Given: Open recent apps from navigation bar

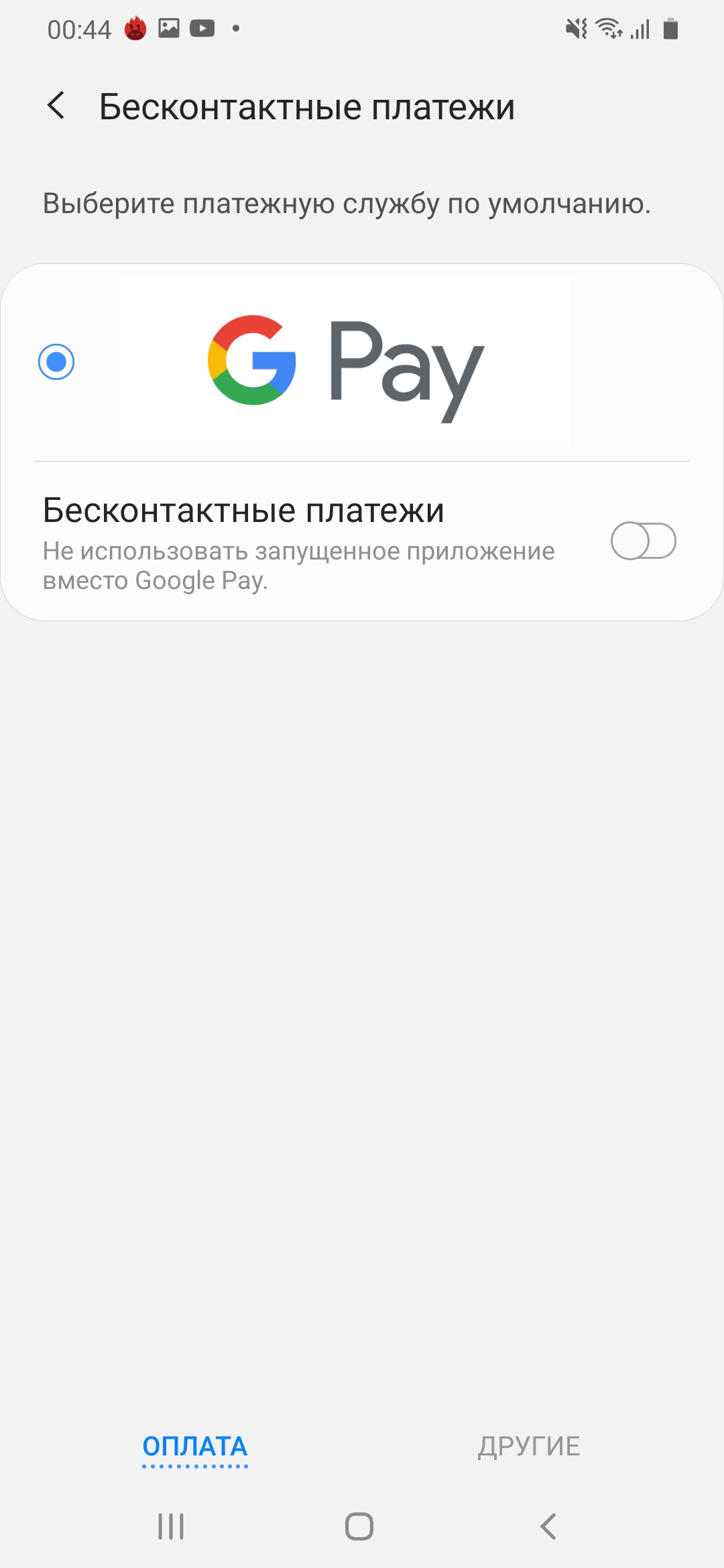Looking at the screenshot, I should (171, 1526).
